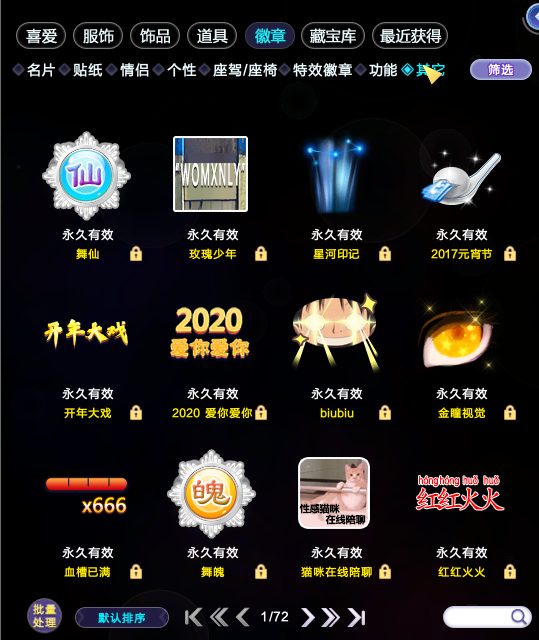Switch to the 喜爱 tab
The height and width of the screenshot is (640, 539).
pyautogui.click(x=41, y=36)
